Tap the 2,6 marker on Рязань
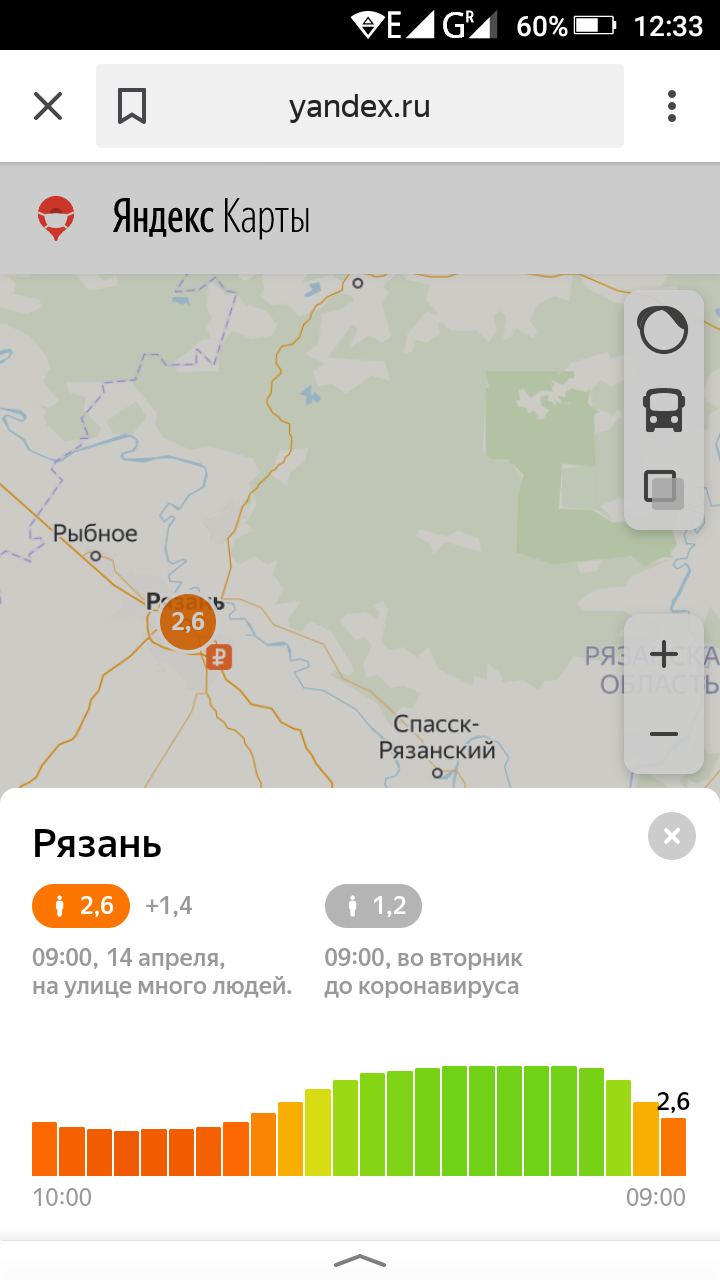This screenshot has height=1280, width=720. coord(187,622)
